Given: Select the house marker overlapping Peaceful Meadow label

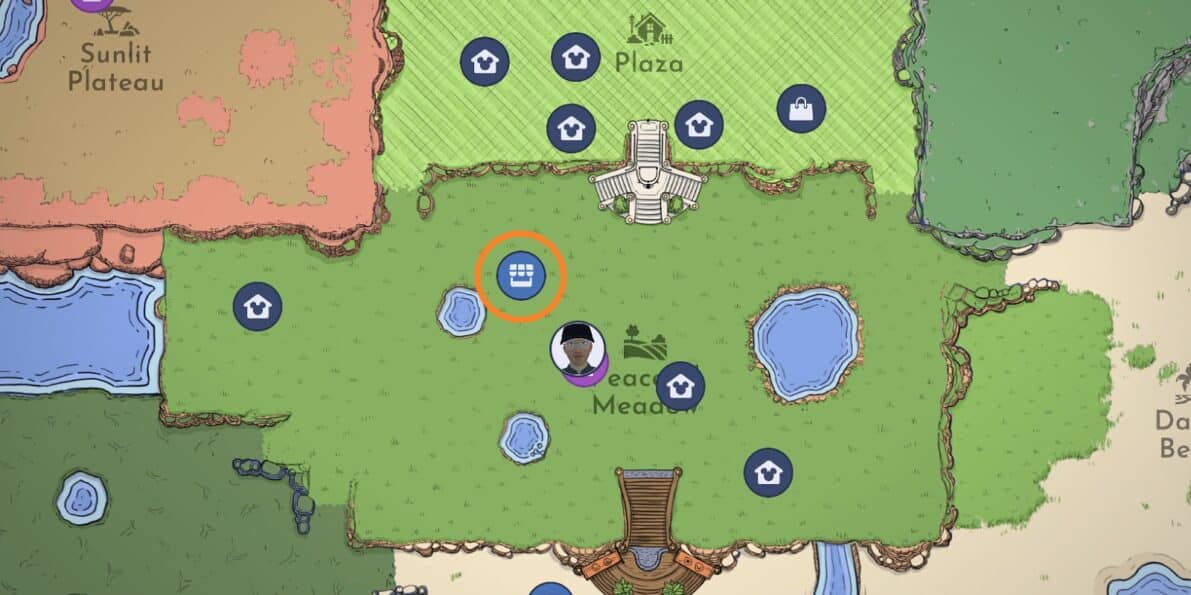Looking at the screenshot, I should pos(680,386).
